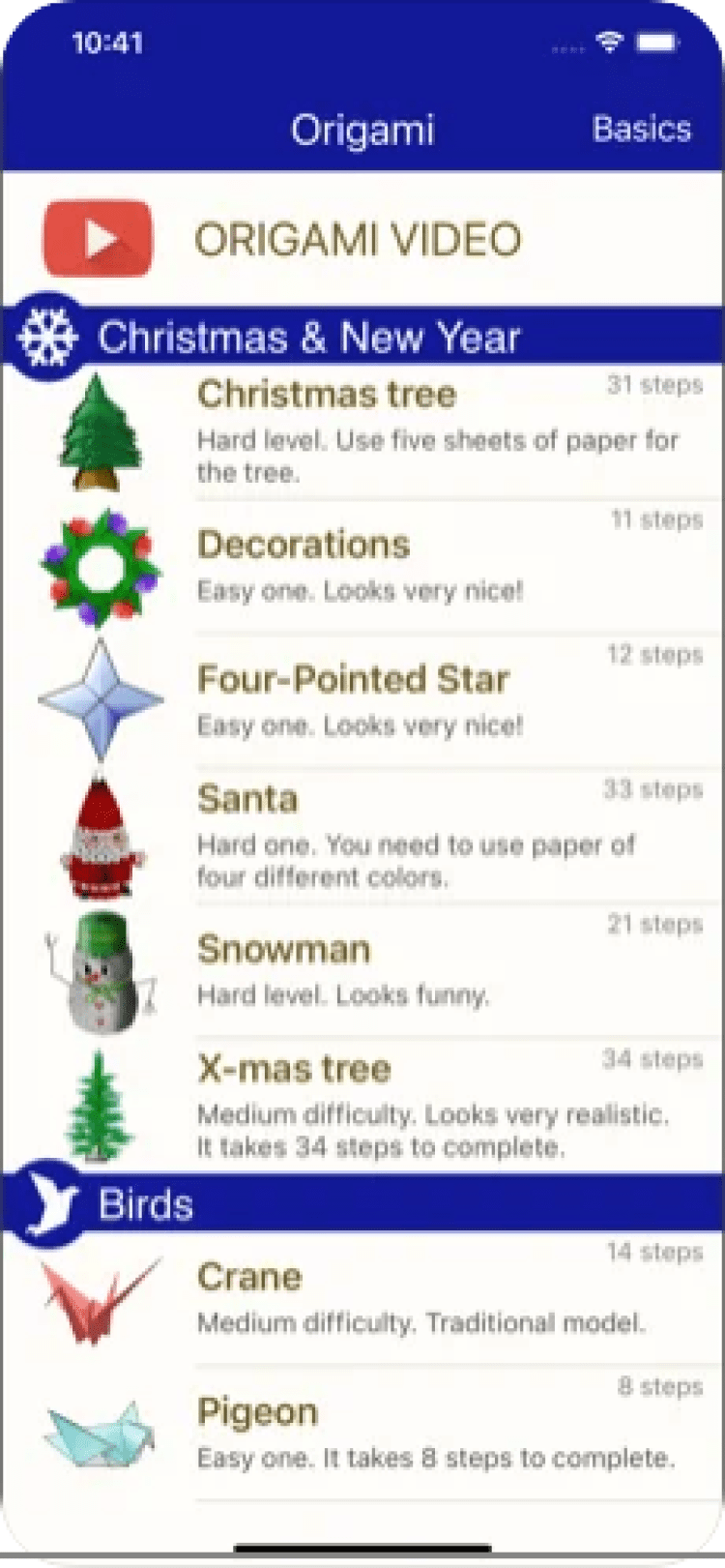Open the Origami Video row
The image size is (725, 1568).
358,240
